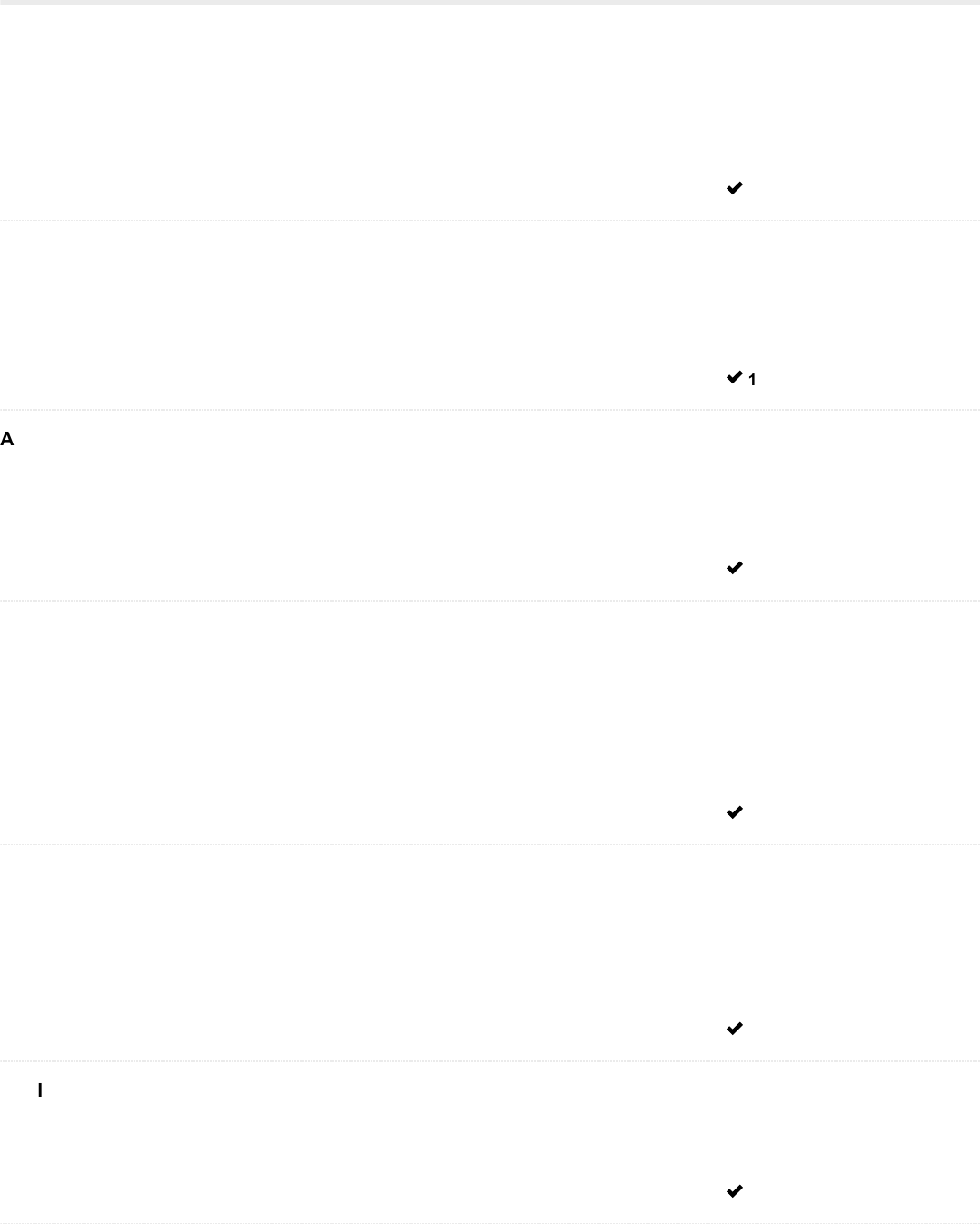Viewport: 980px width, 1224px height.
Task: Tap the checkmark in the row marked I
Action: [735, 1190]
